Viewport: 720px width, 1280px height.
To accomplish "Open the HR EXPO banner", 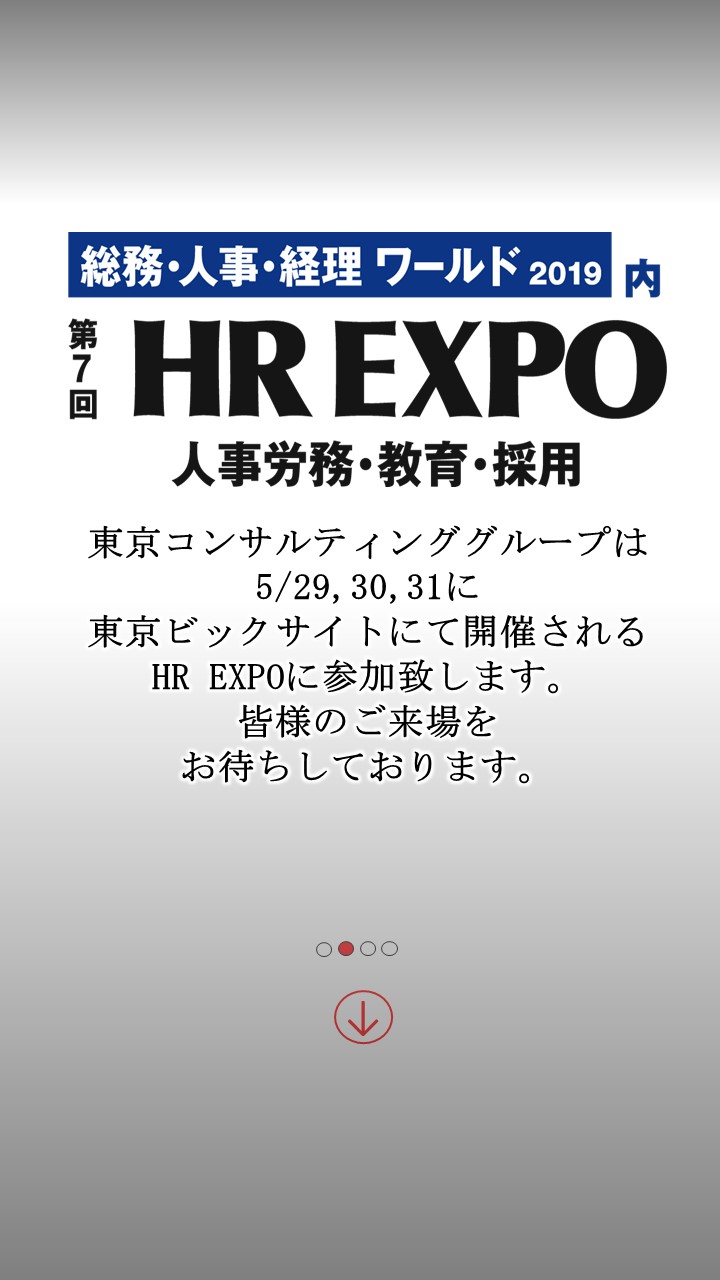I will tap(365, 361).
